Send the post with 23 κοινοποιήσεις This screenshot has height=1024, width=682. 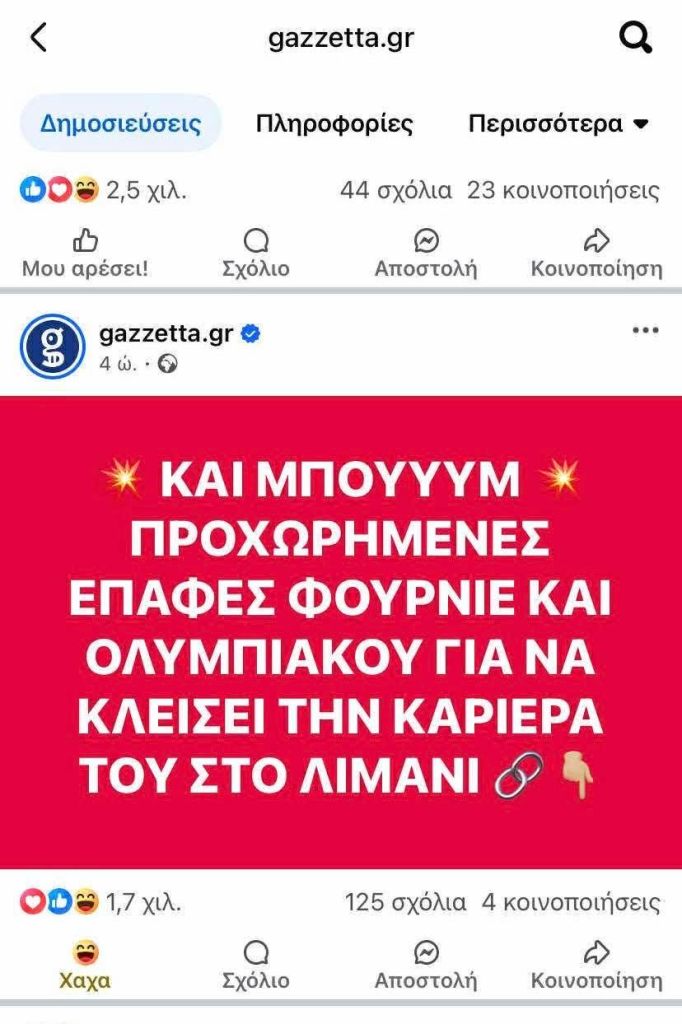coord(425,254)
